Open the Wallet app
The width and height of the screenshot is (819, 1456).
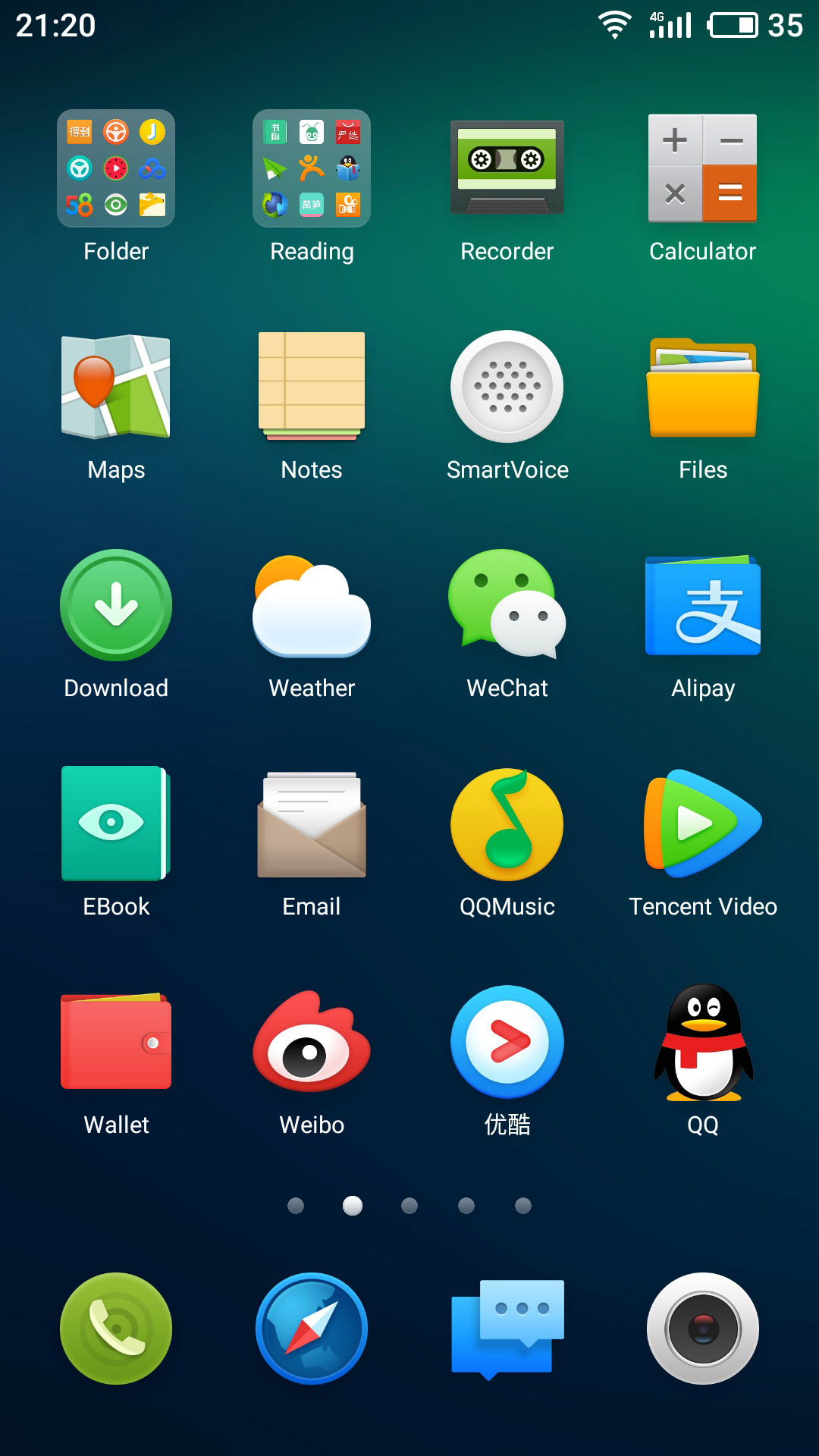tap(116, 1042)
